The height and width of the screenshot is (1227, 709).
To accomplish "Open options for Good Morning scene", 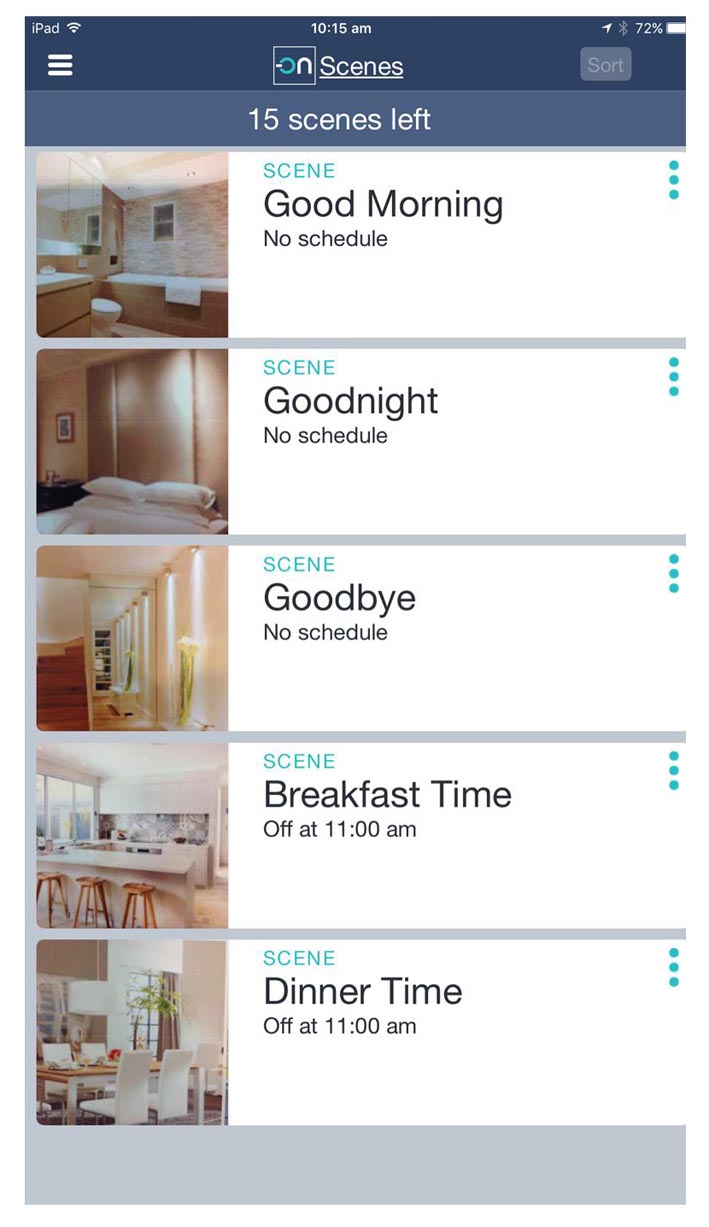I will point(673,180).
